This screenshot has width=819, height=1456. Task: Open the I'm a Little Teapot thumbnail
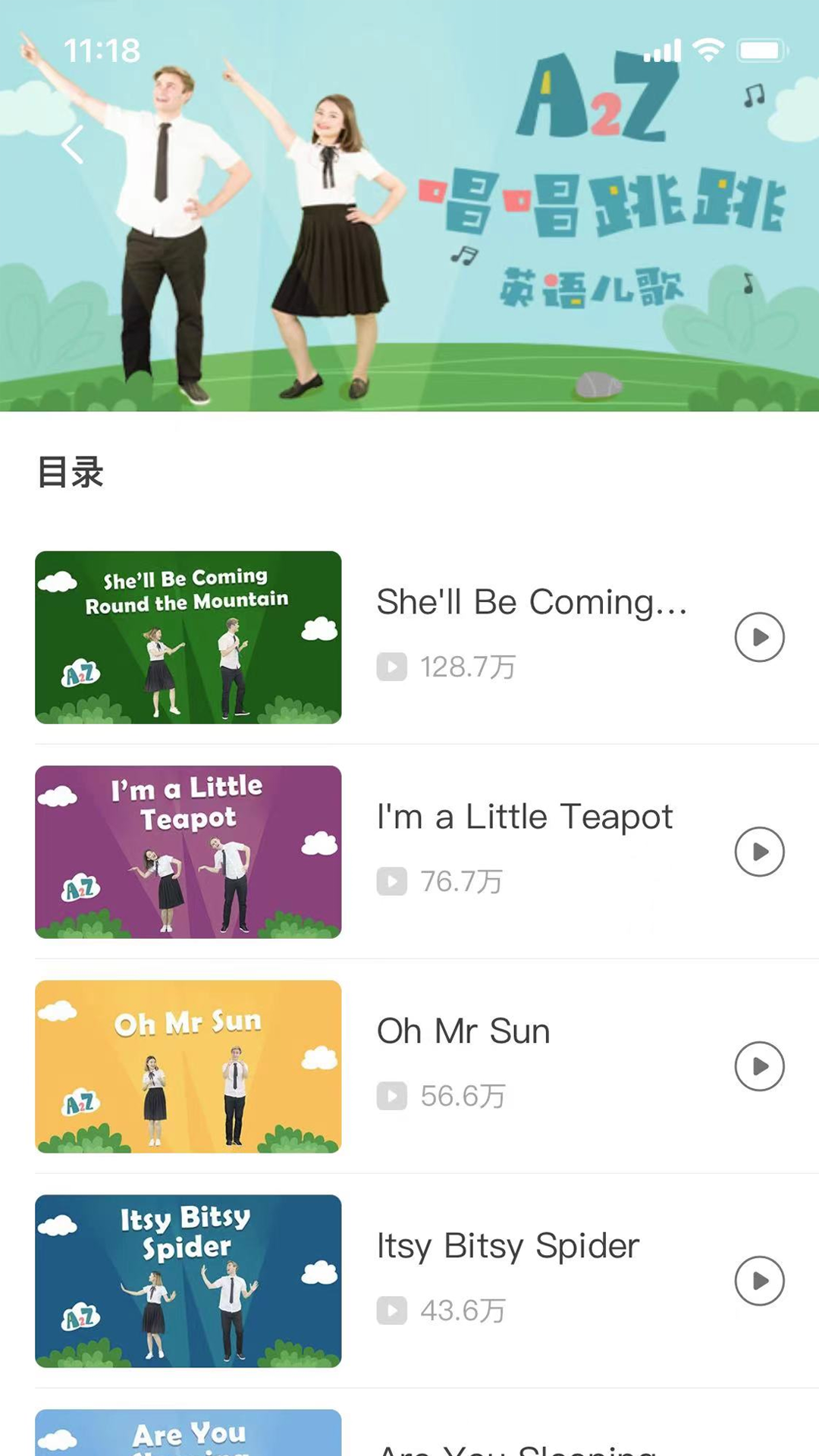(x=188, y=852)
